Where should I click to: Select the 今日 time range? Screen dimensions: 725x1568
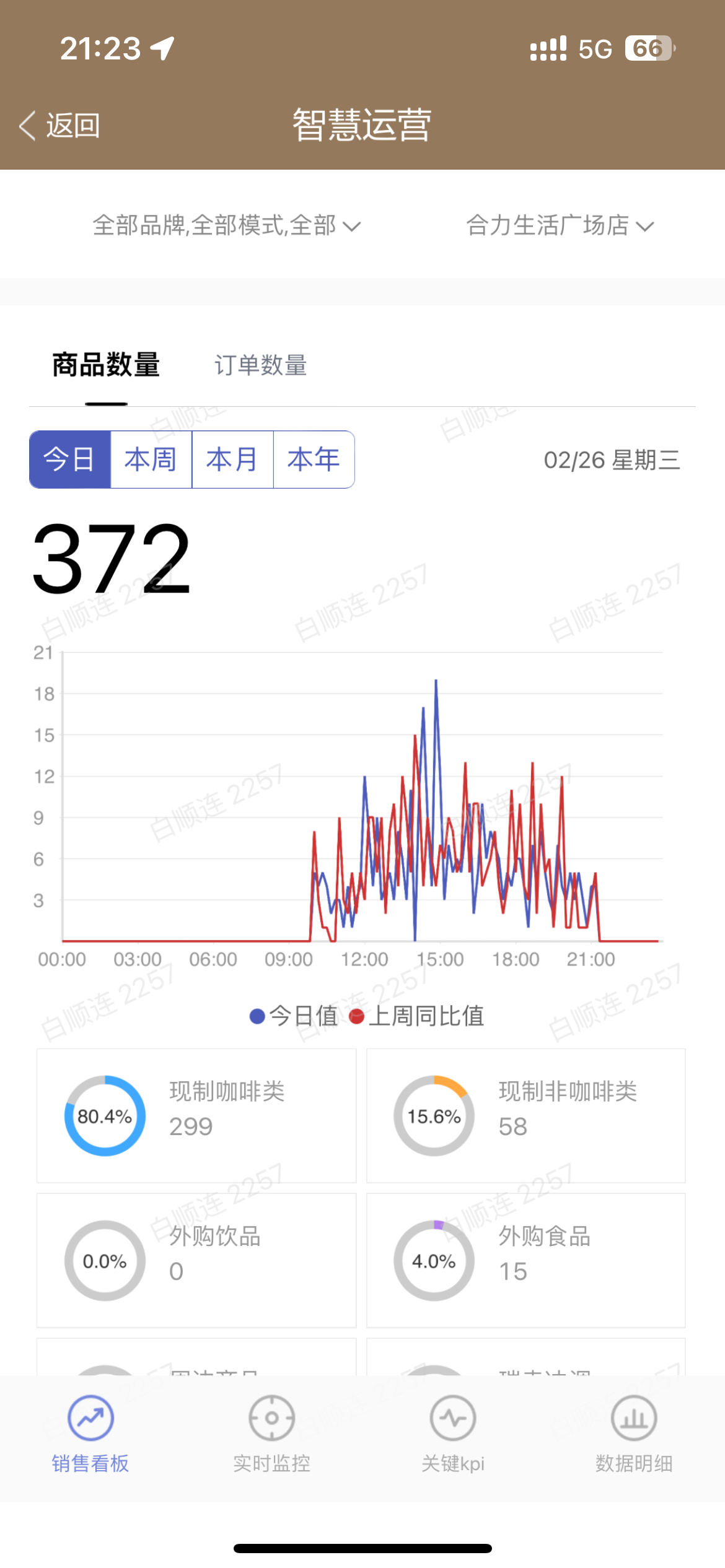(x=70, y=460)
